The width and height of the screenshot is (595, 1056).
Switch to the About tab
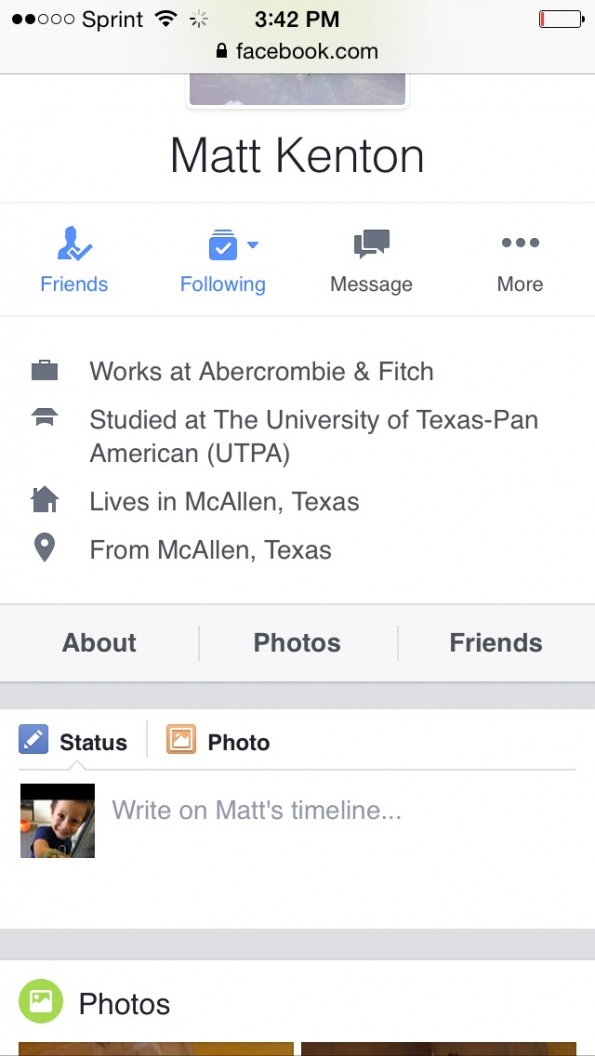[99, 642]
